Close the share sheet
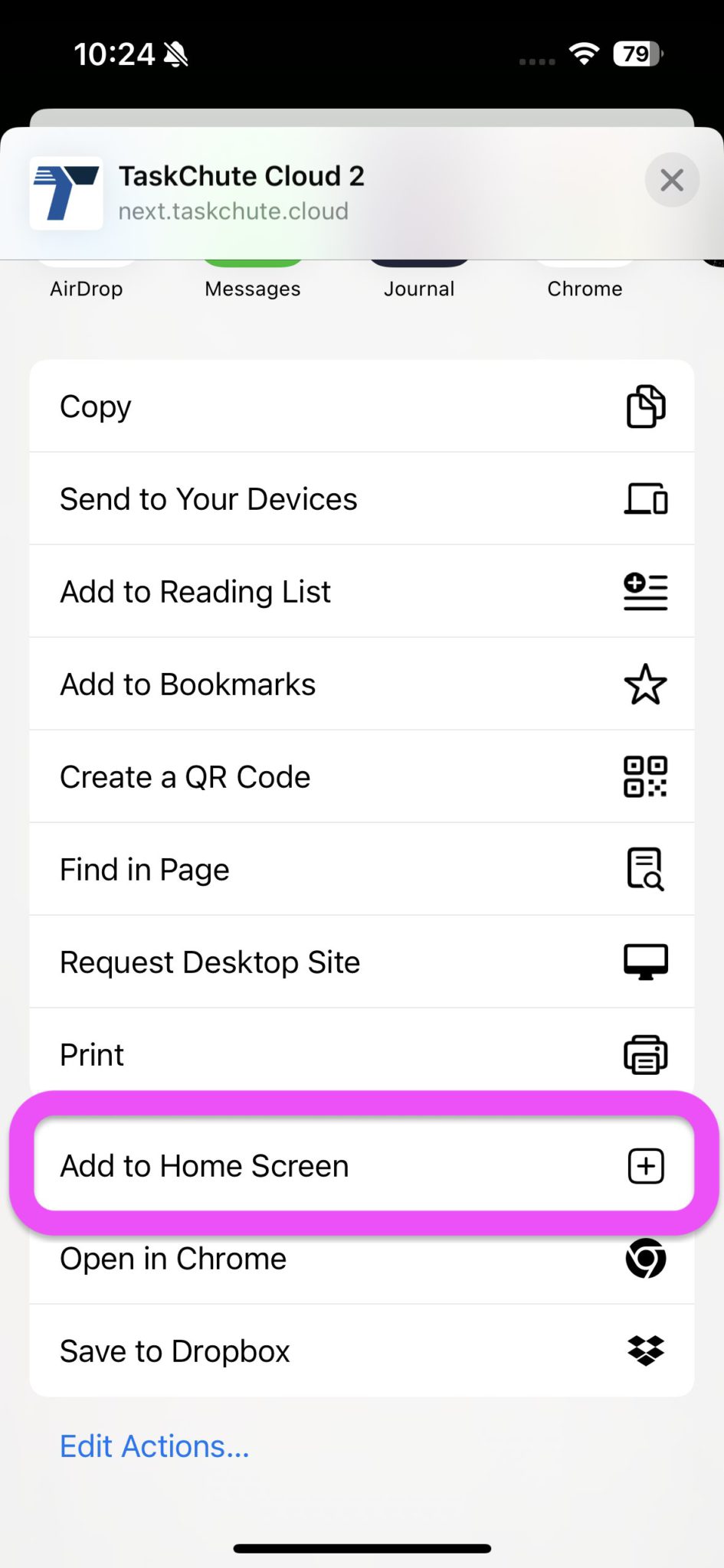 click(671, 181)
